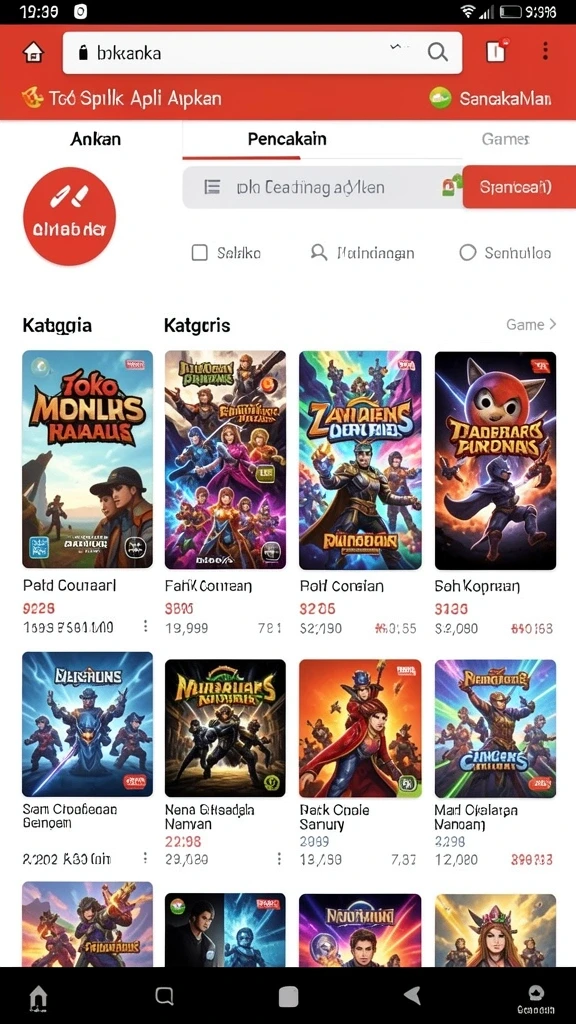Open the Game link with chevron

click(531, 325)
